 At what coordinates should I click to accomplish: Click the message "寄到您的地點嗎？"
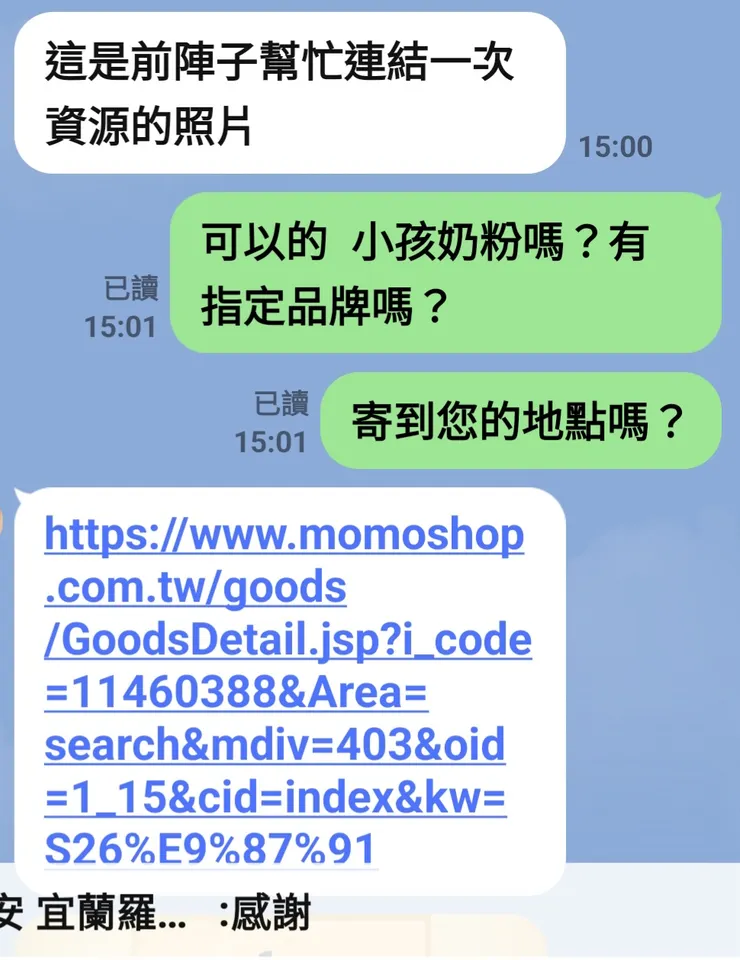[521, 419]
